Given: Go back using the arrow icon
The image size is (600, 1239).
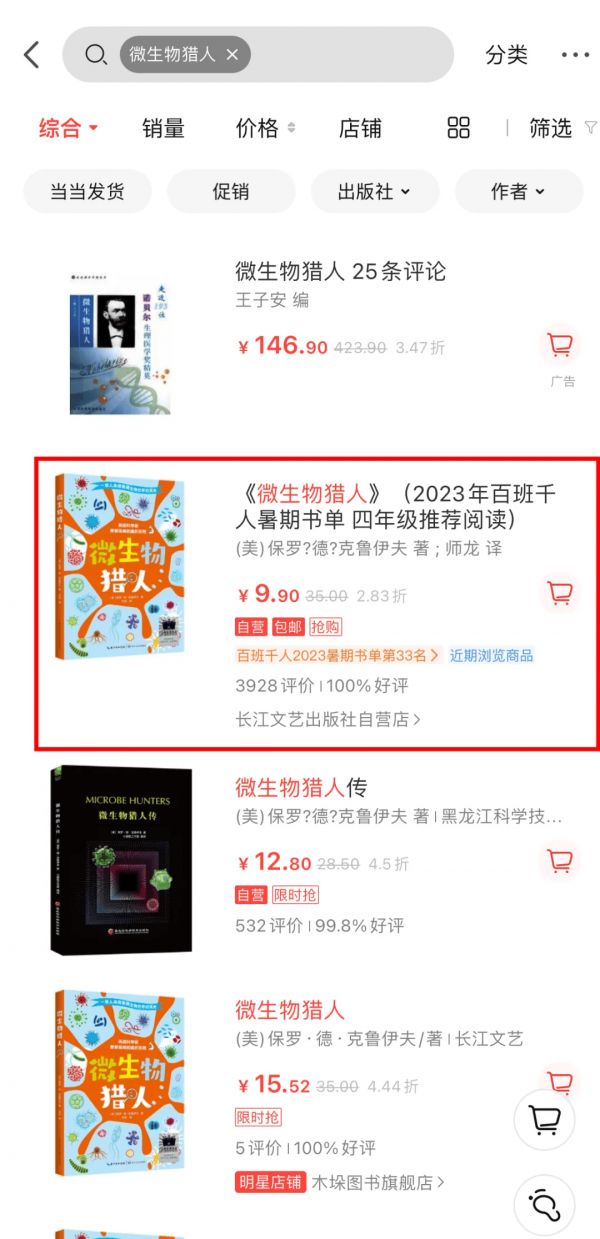Looking at the screenshot, I should 32,55.
